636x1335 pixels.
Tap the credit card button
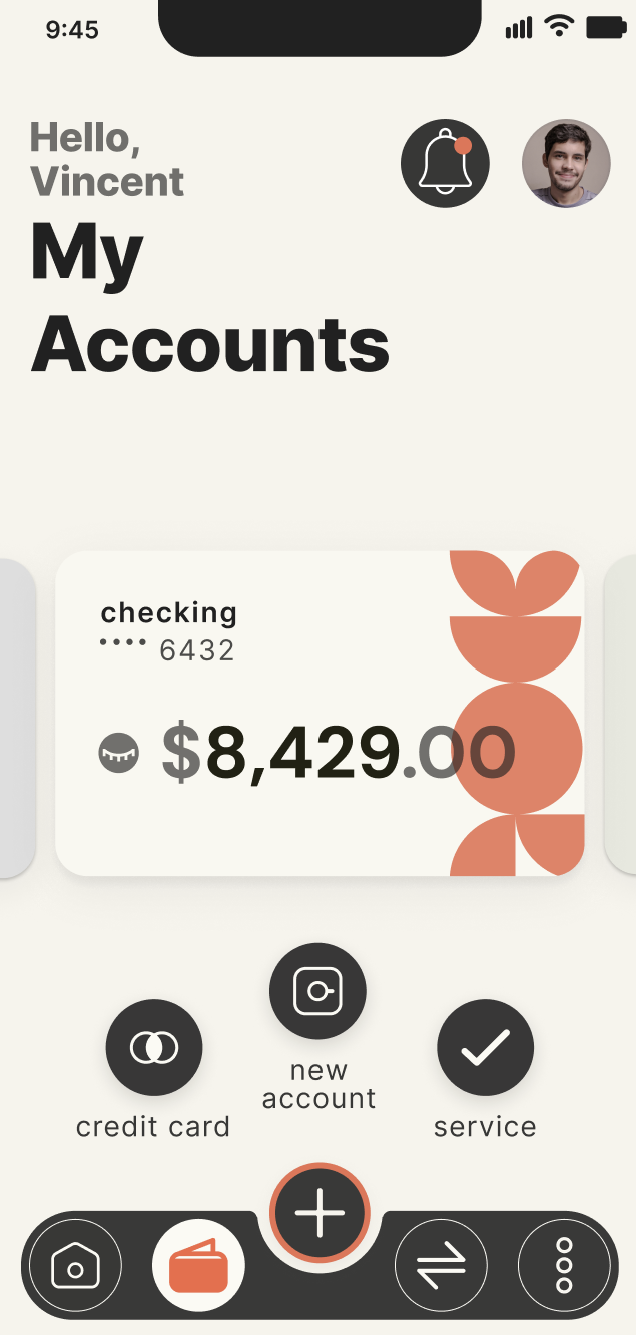[x=154, y=1047]
